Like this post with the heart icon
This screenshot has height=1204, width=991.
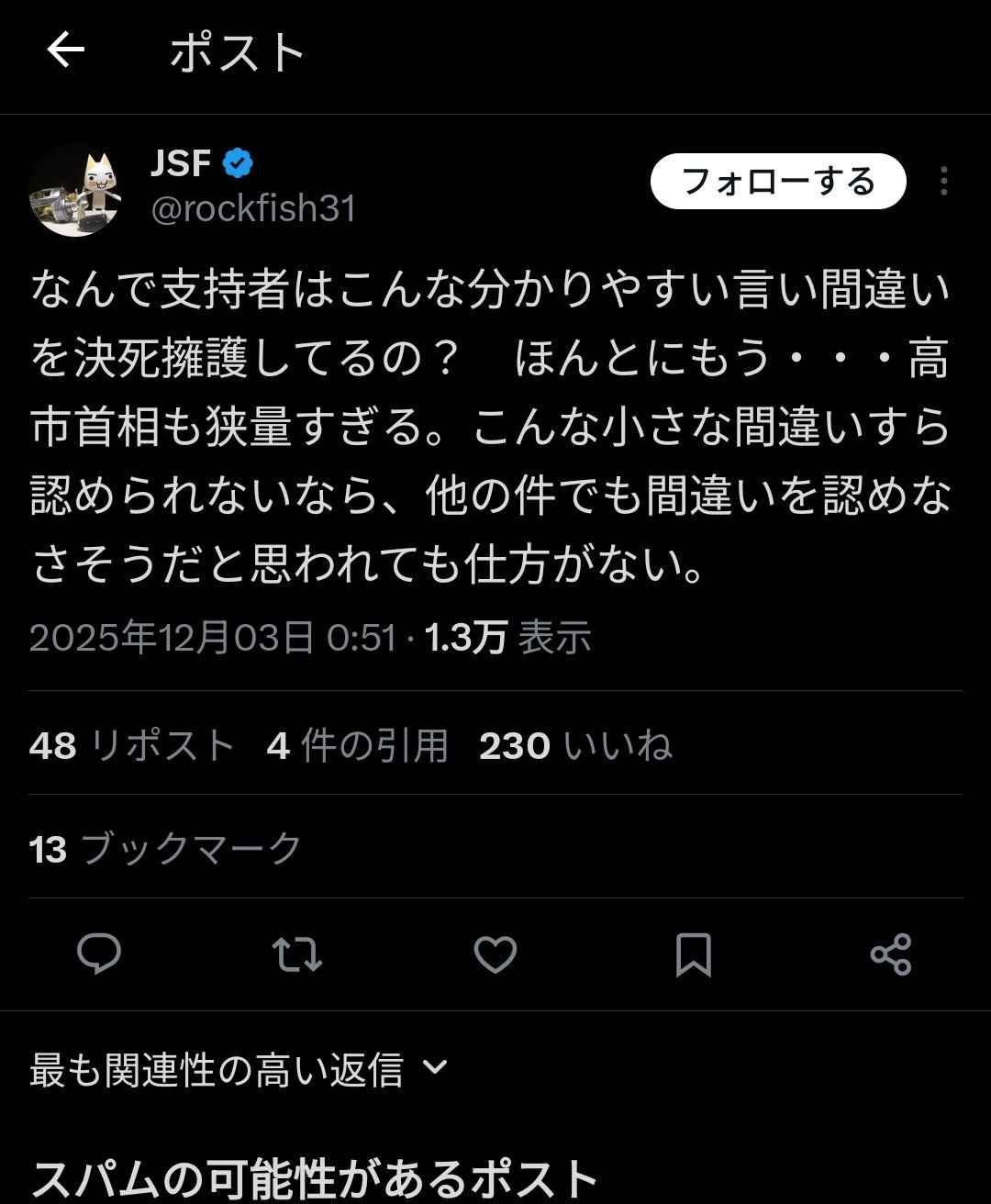coord(495,954)
